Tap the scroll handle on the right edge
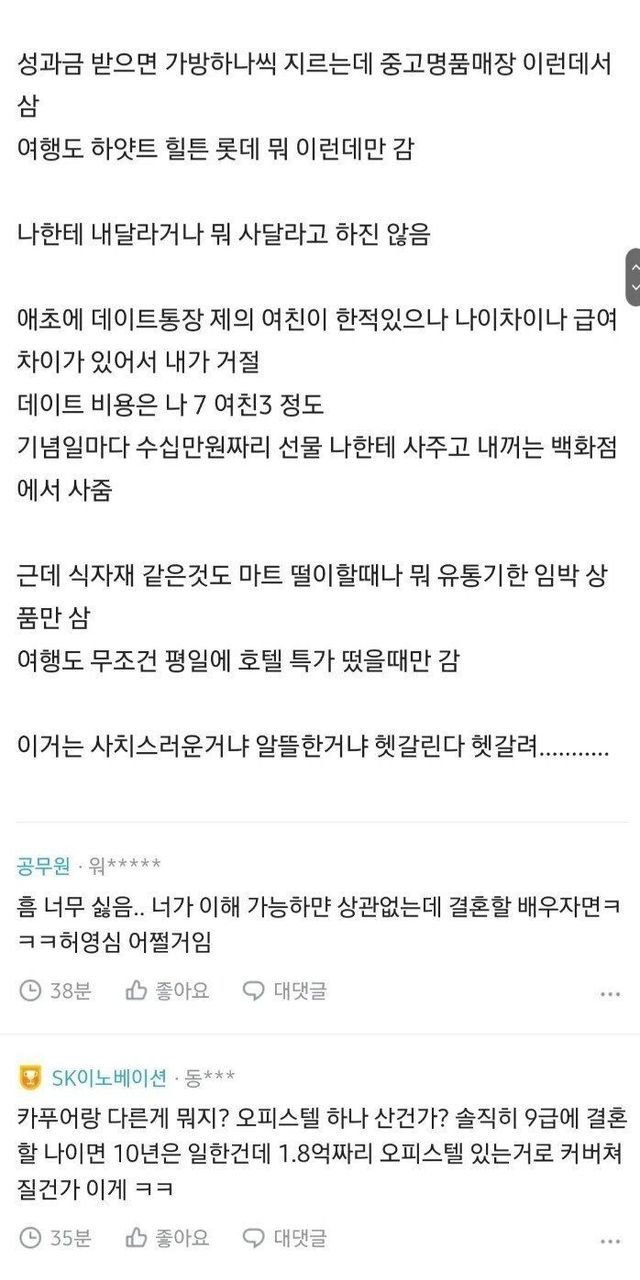This screenshot has width=640, height=1280. (632, 278)
